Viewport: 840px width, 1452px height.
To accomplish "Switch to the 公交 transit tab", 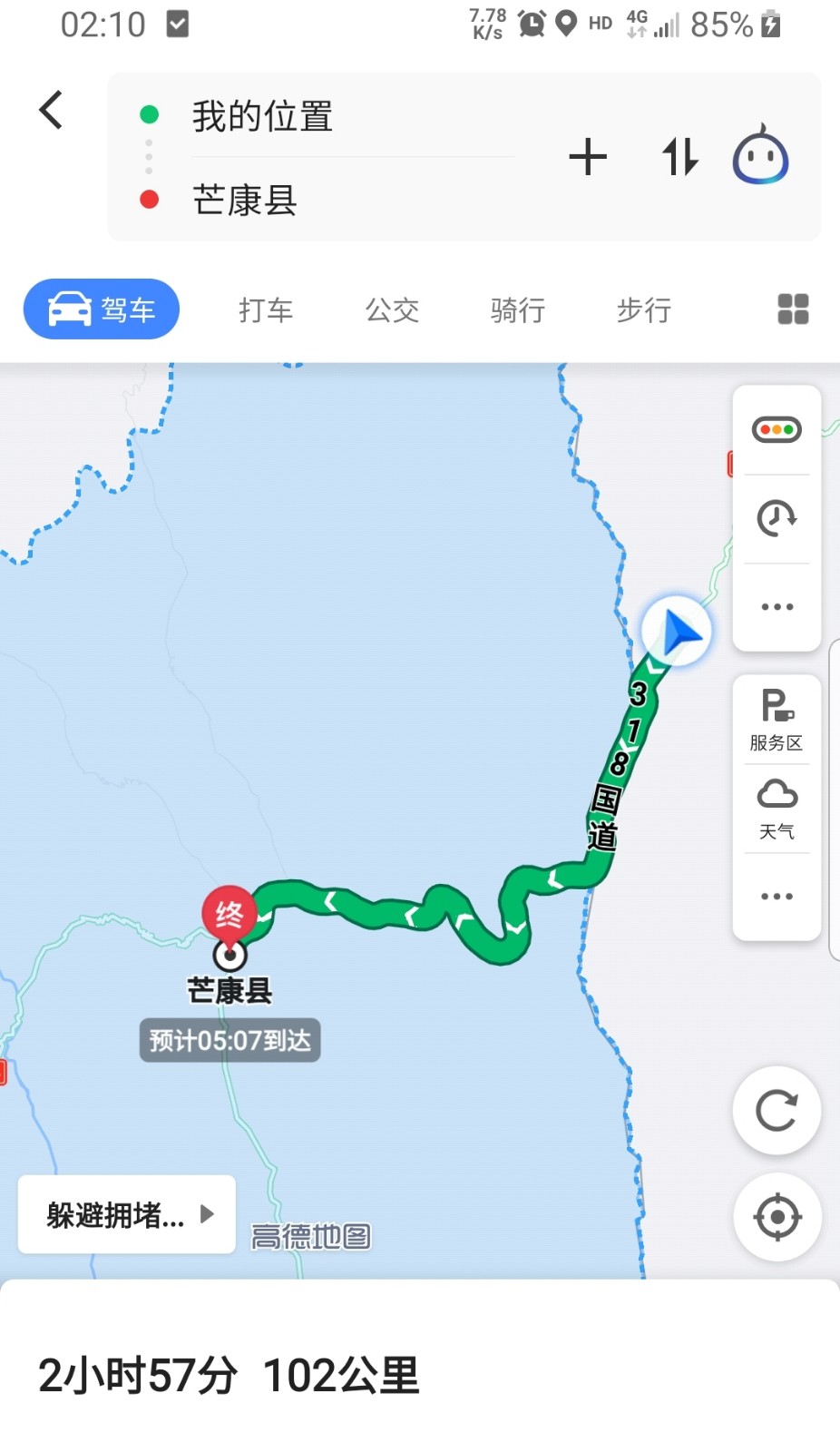I will (x=392, y=310).
